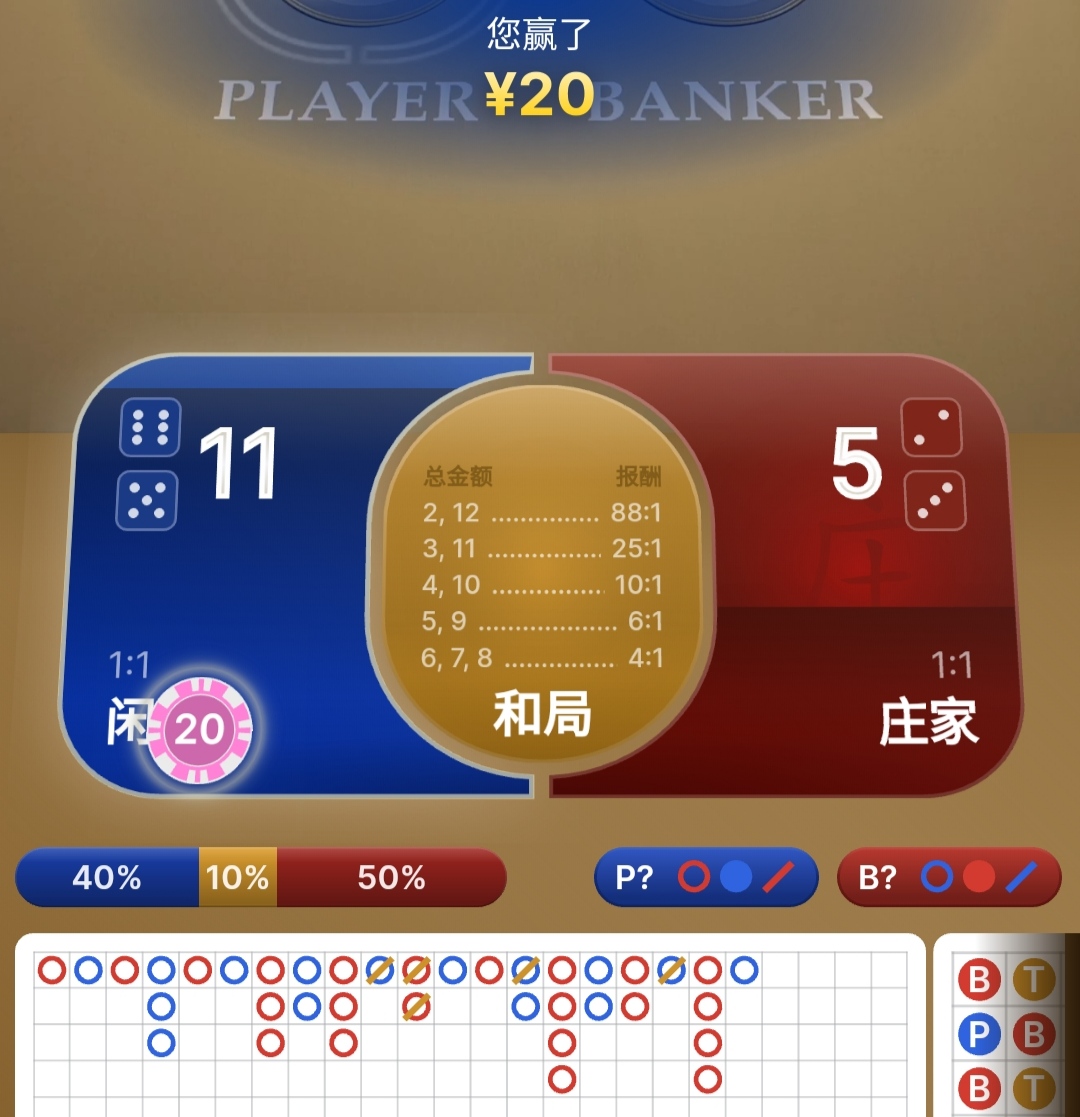Tap the B? banker prediction button
This screenshot has height=1117, width=1080.
coord(948,877)
